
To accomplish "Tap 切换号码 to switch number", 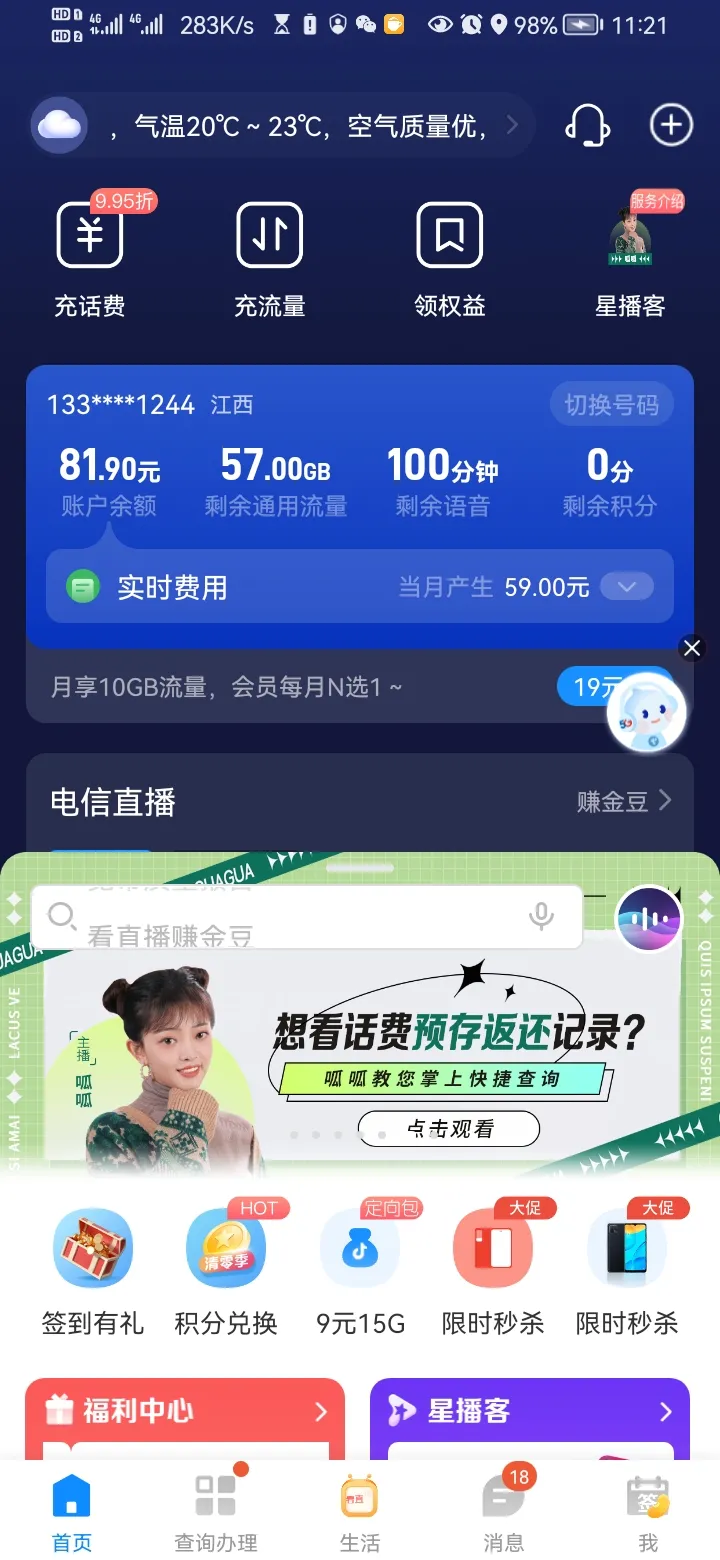I will point(611,405).
